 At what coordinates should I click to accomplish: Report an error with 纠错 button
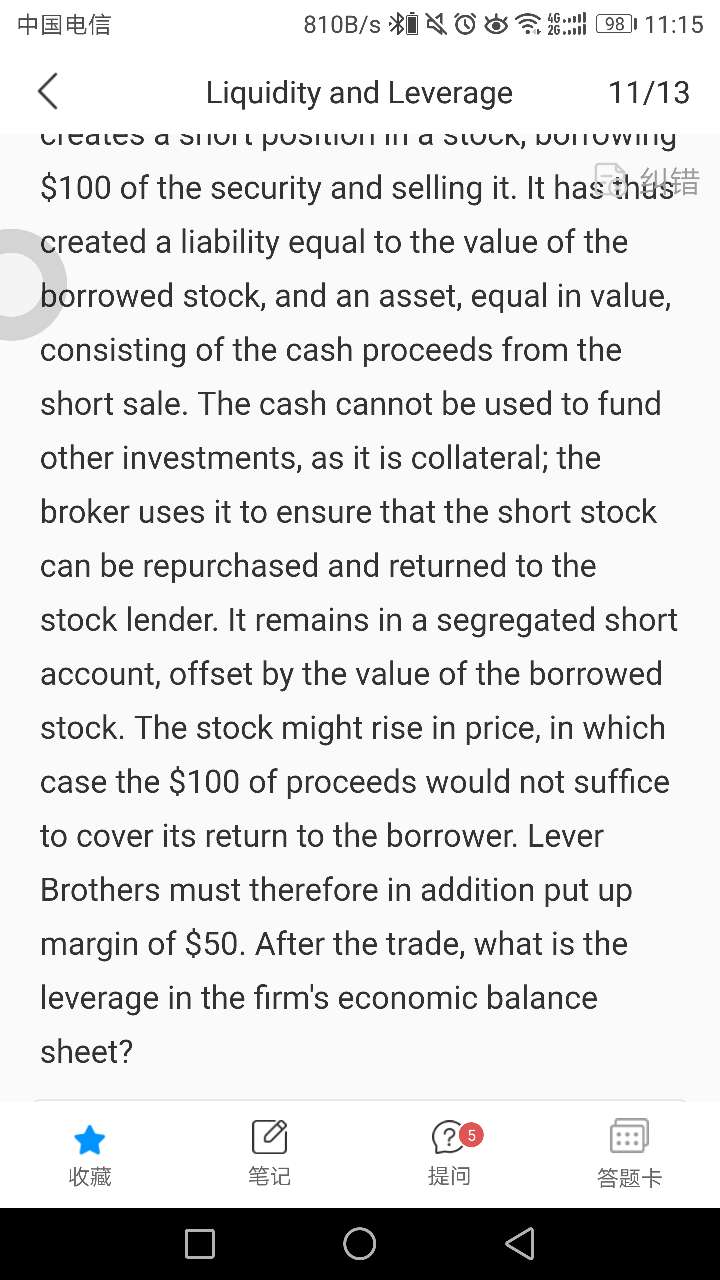(648, 181)
